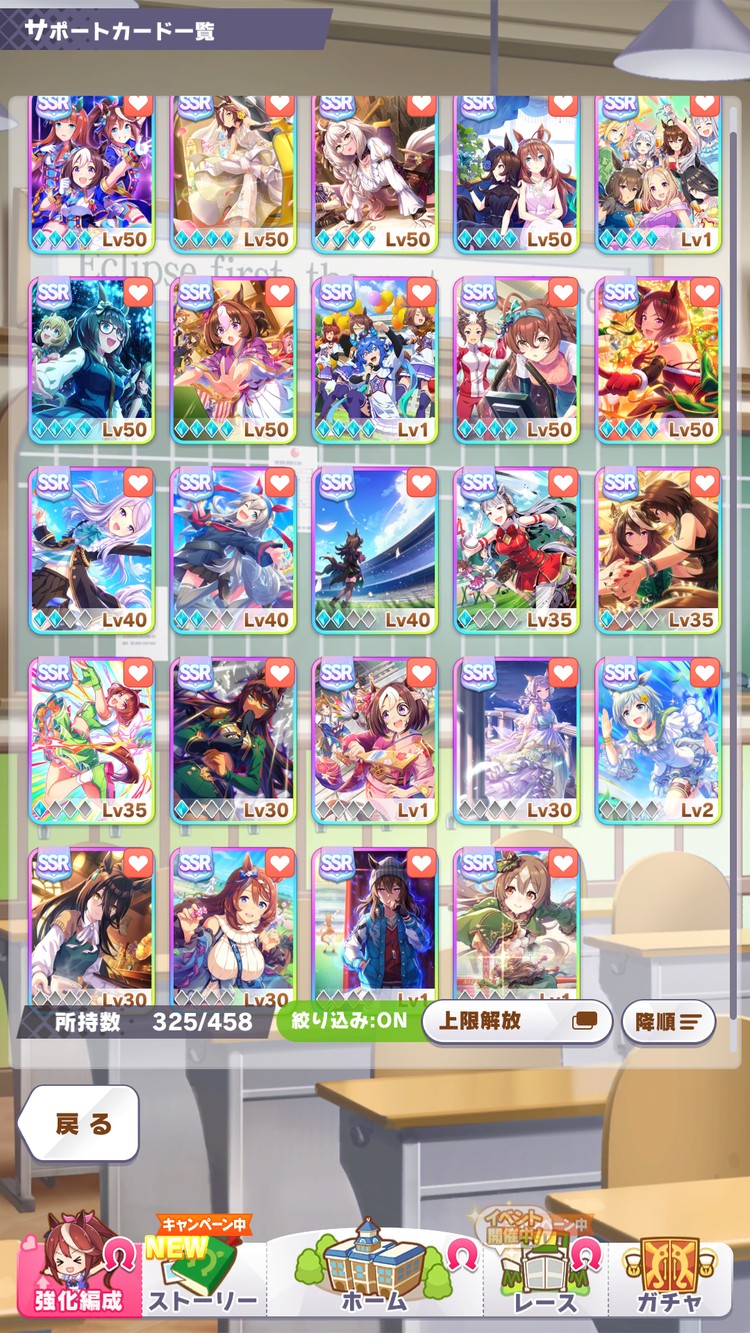
Task: Switch to the 強化編成 tab
Action: coord(78,1275)
